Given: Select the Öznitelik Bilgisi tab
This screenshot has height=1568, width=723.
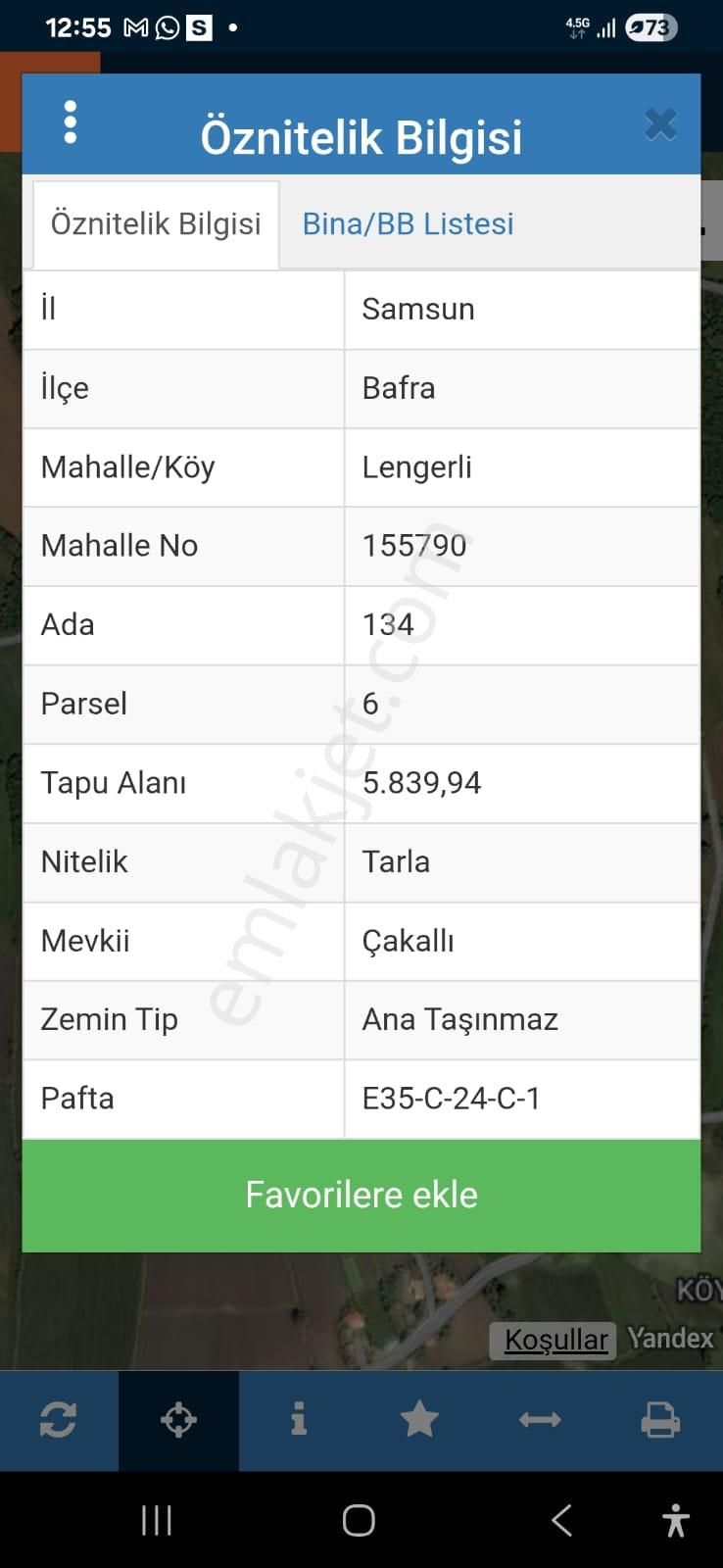Looking at the screenshot, I should point(155,223).
